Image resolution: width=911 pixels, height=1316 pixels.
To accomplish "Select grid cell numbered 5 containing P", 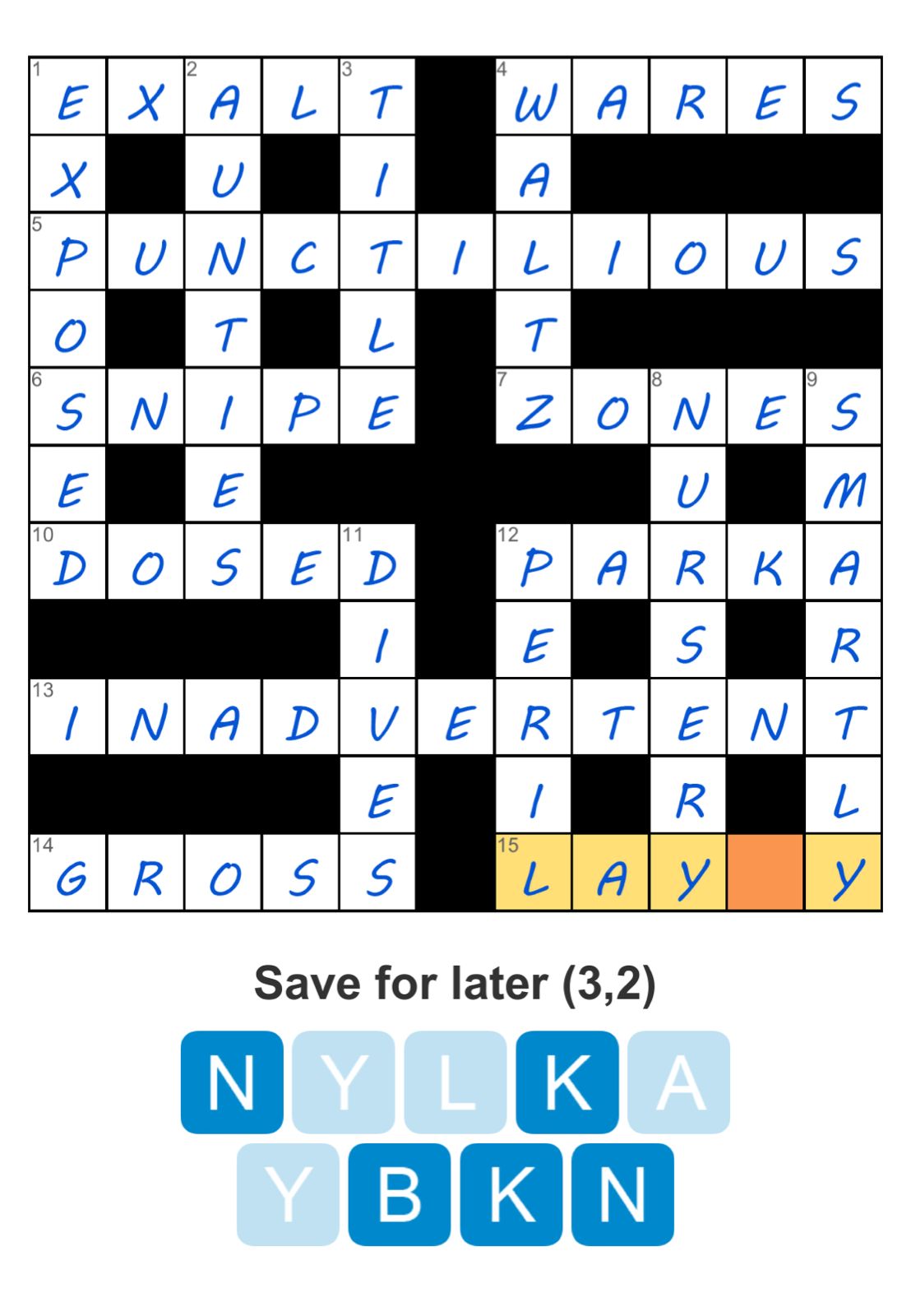I will click(x=68, y=252).
